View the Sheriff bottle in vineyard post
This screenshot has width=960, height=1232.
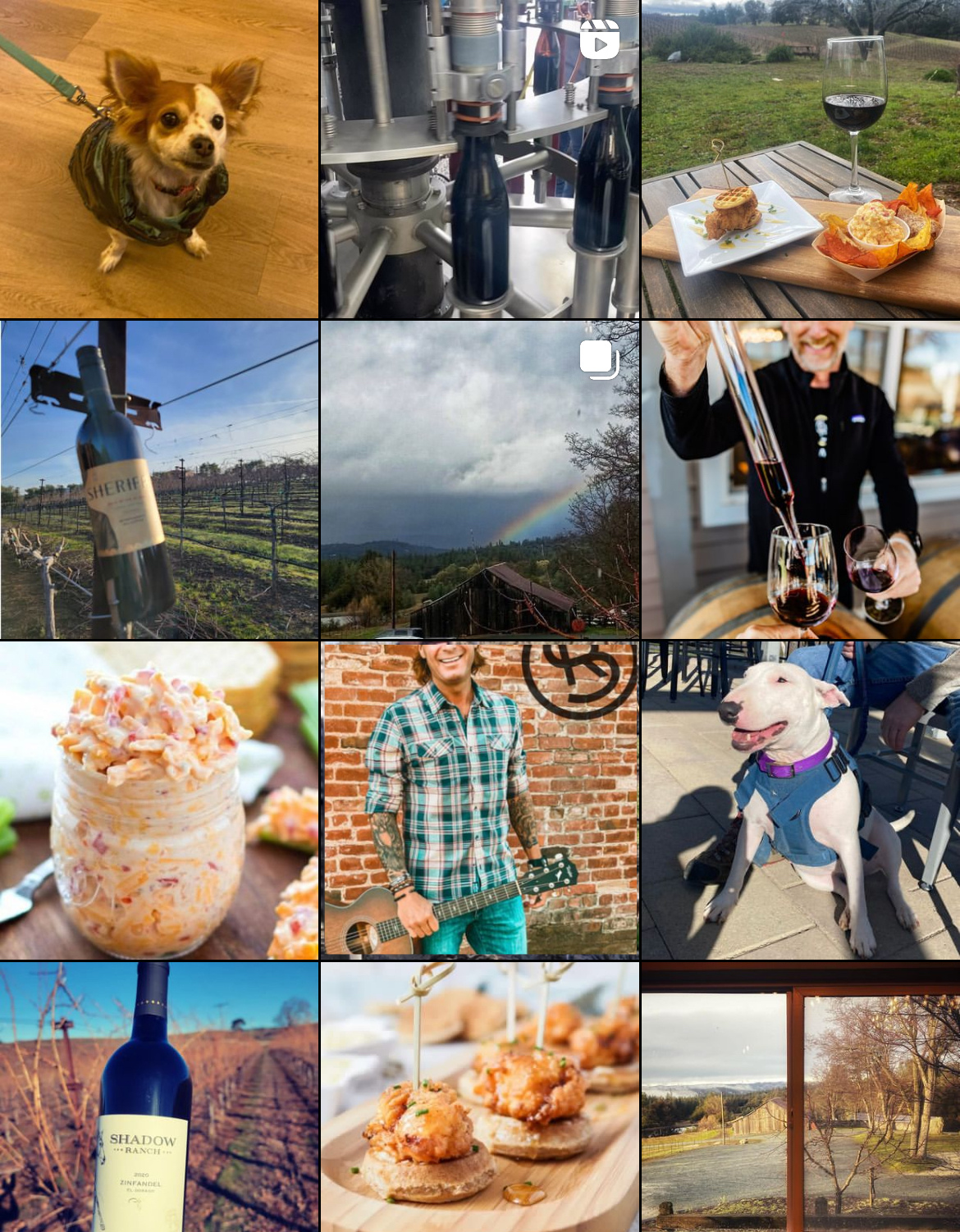pyautogui.click(x=159, y=480)
